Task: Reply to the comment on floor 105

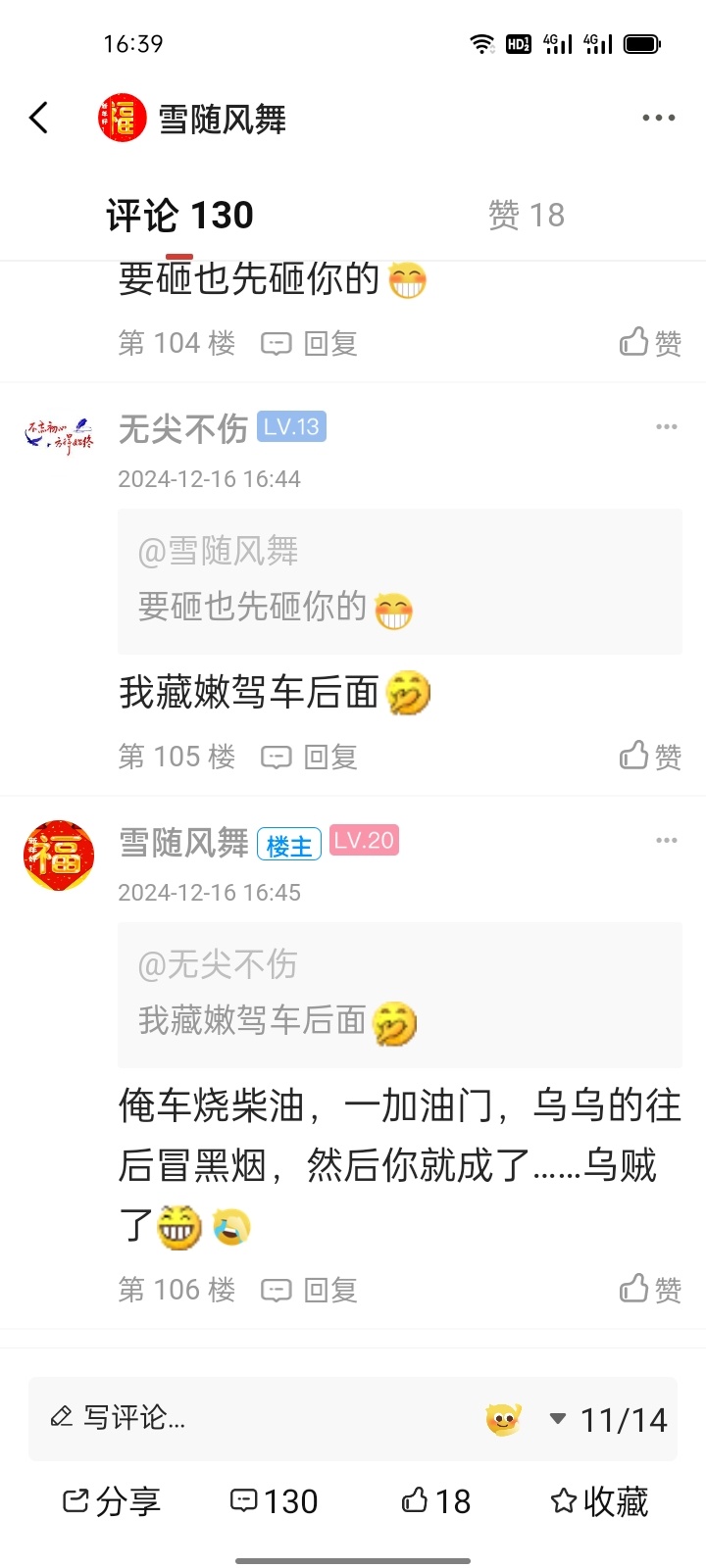Action: pos(309,757)
